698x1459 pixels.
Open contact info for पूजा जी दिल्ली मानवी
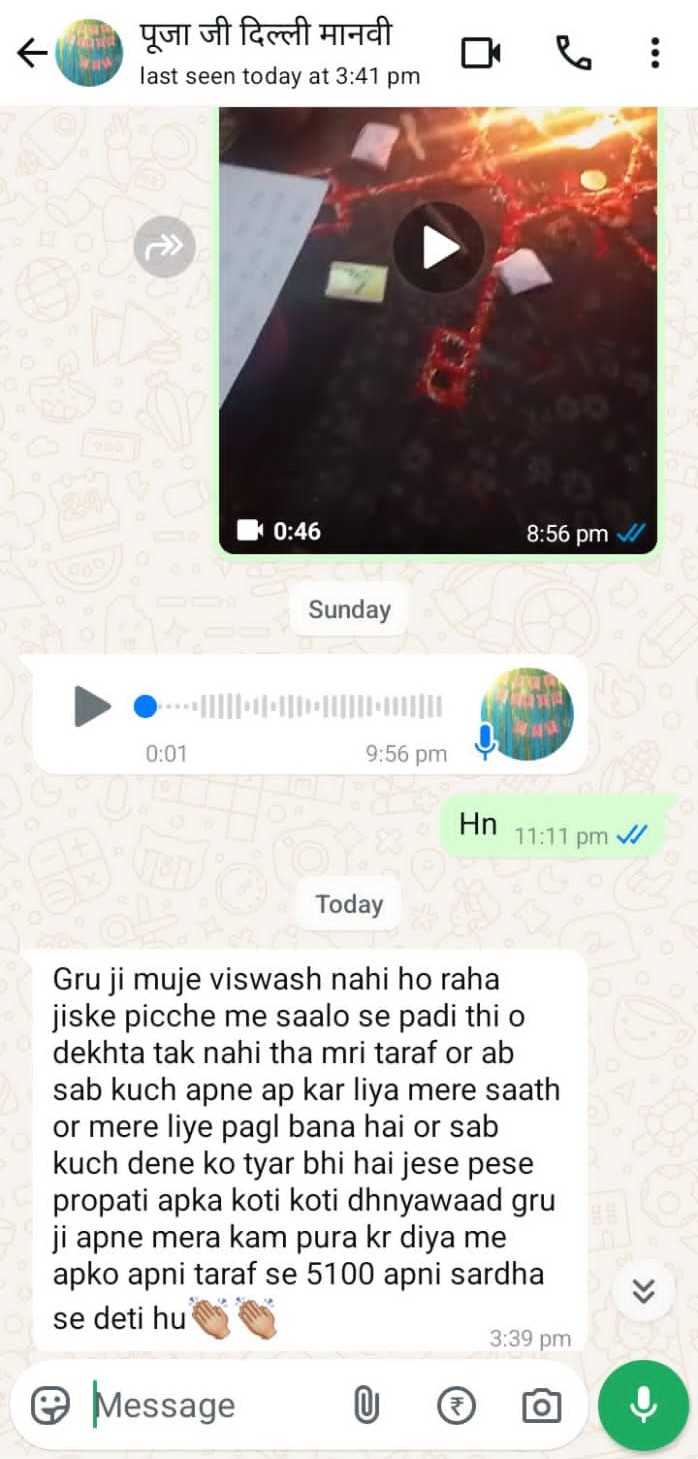click(265, 51)
